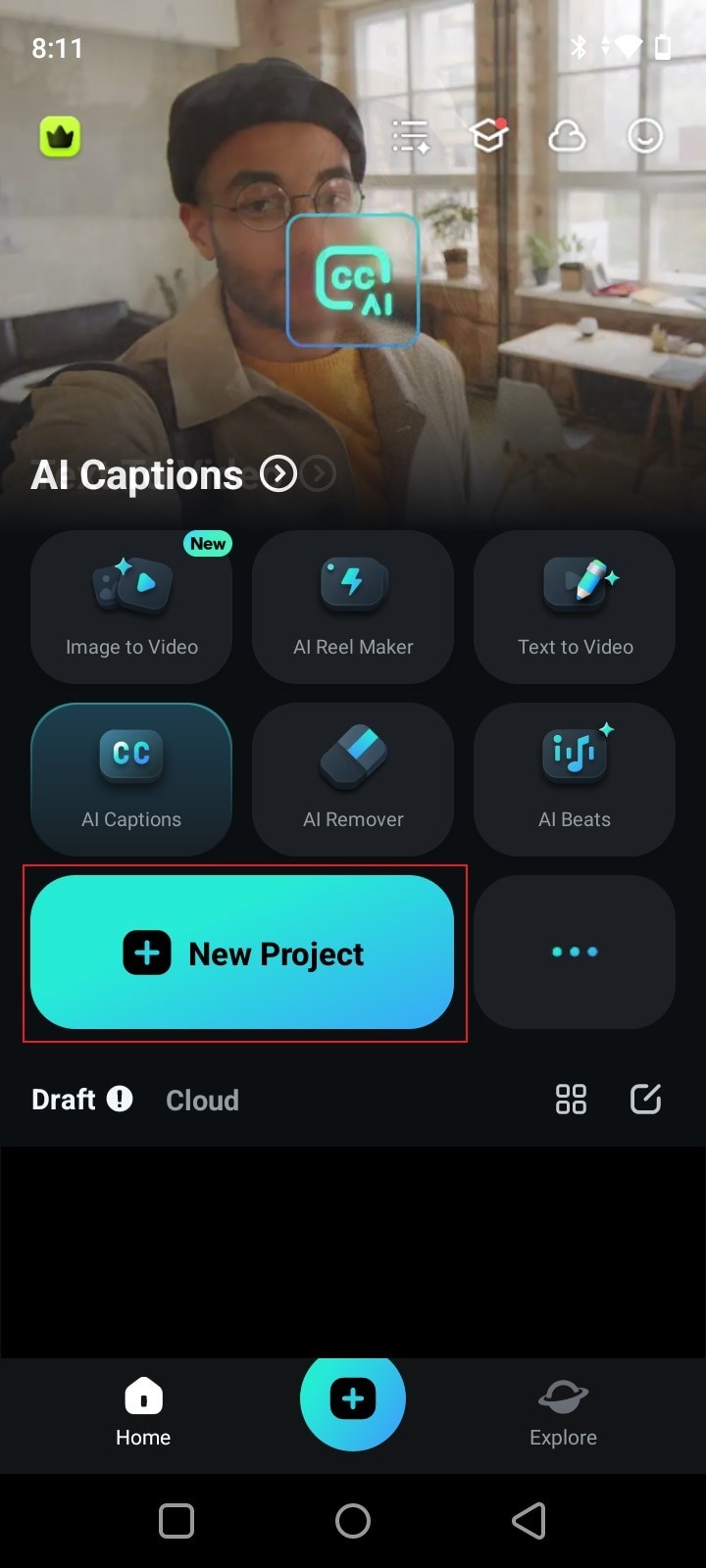The image size is (706, 1568).
Task: Open the cloud storage icon
Action: (x=567, y=136)
